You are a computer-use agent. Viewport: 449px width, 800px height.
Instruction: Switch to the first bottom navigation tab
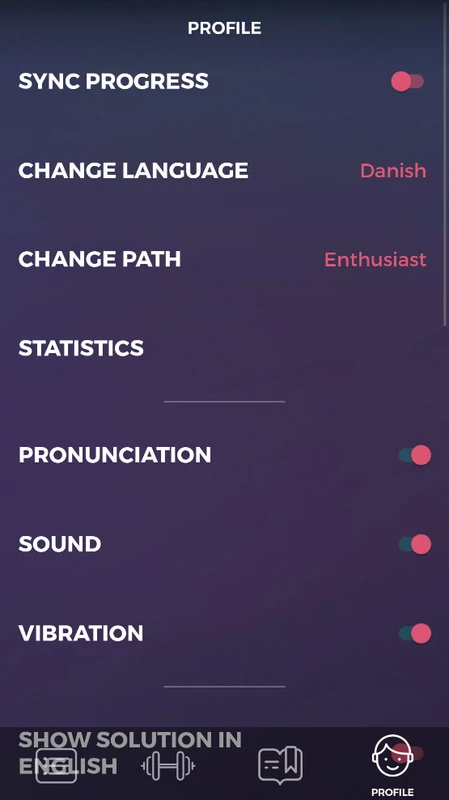click(x=56, y=766)
